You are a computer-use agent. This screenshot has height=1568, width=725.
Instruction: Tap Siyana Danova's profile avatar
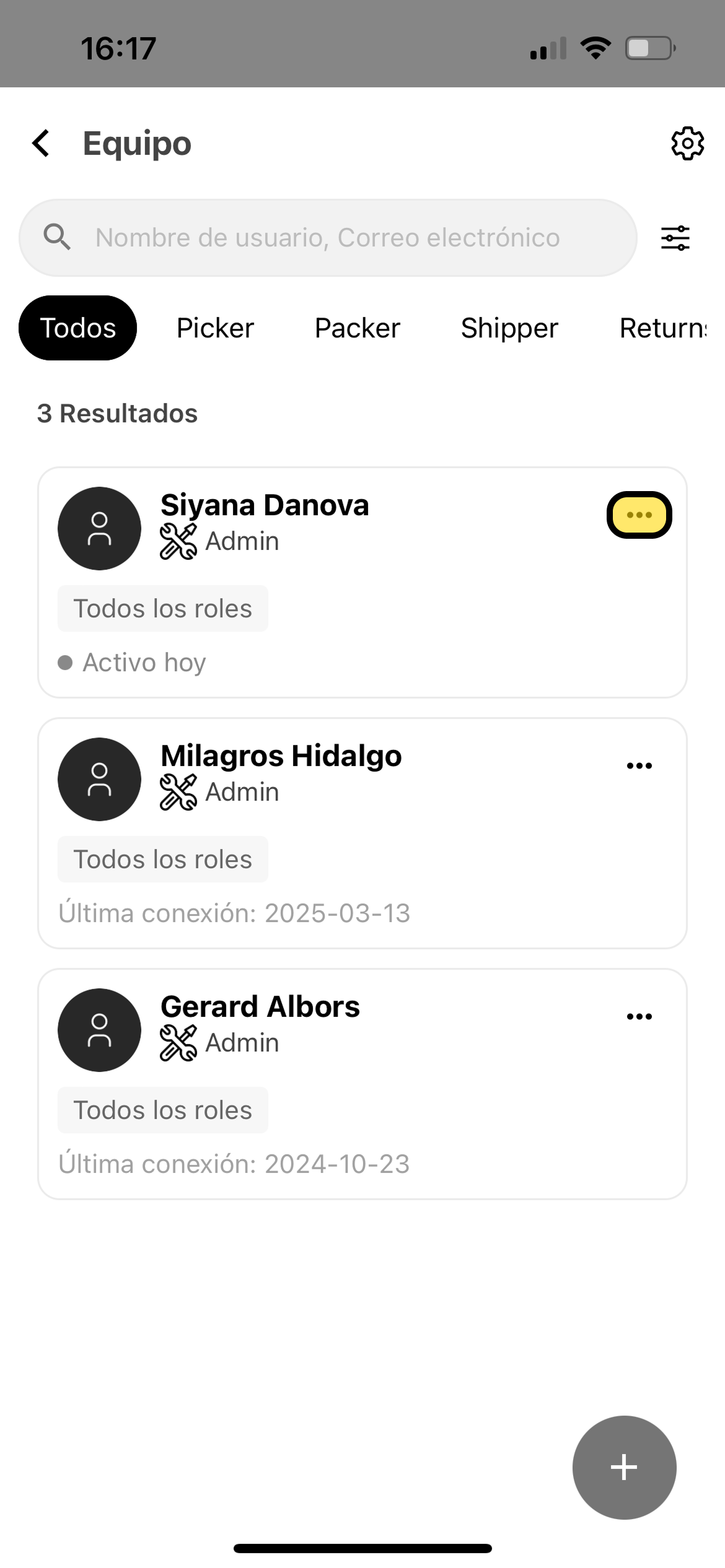pos(99,528)
